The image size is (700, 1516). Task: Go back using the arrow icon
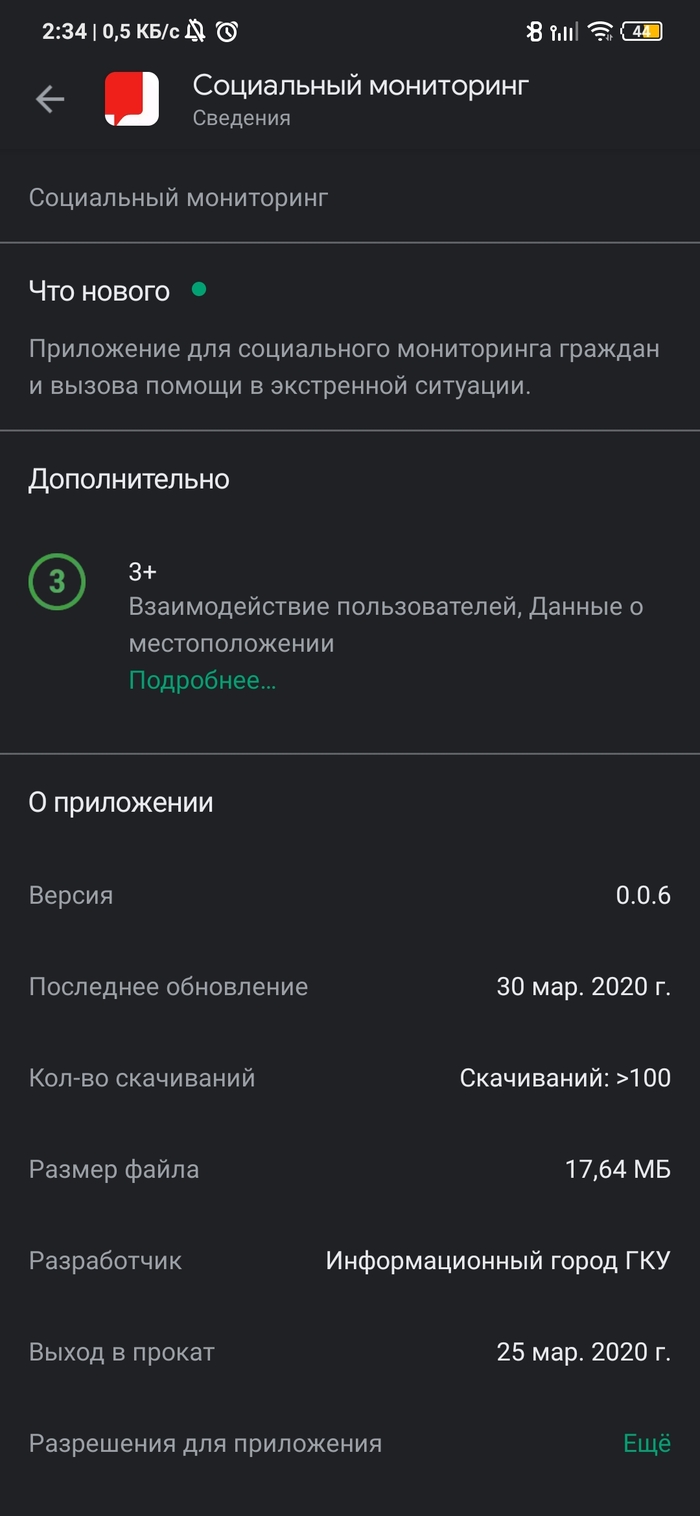point(49,99)
